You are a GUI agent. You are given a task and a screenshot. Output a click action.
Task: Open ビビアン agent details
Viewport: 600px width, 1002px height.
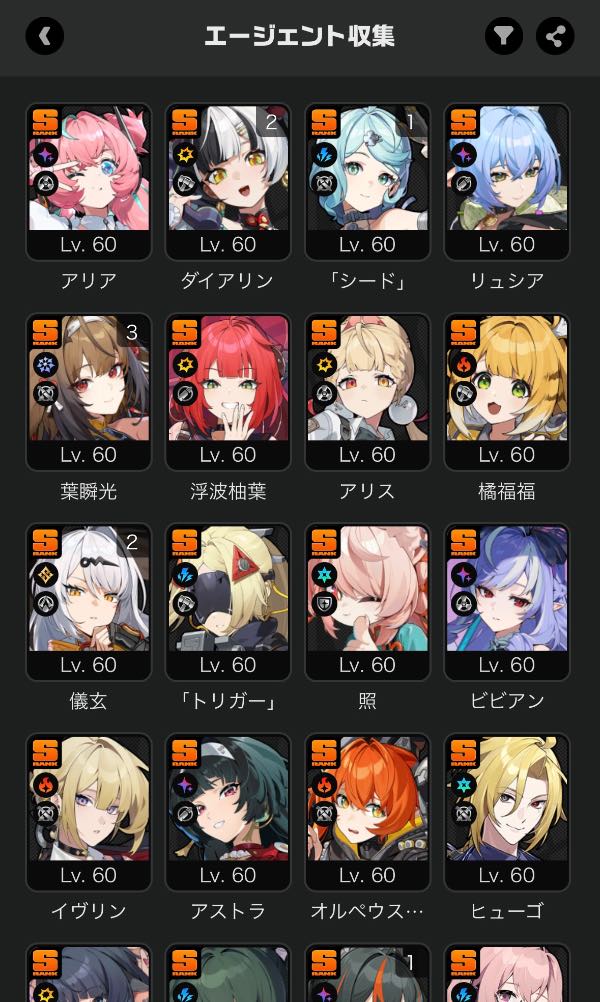pos(507,602)
